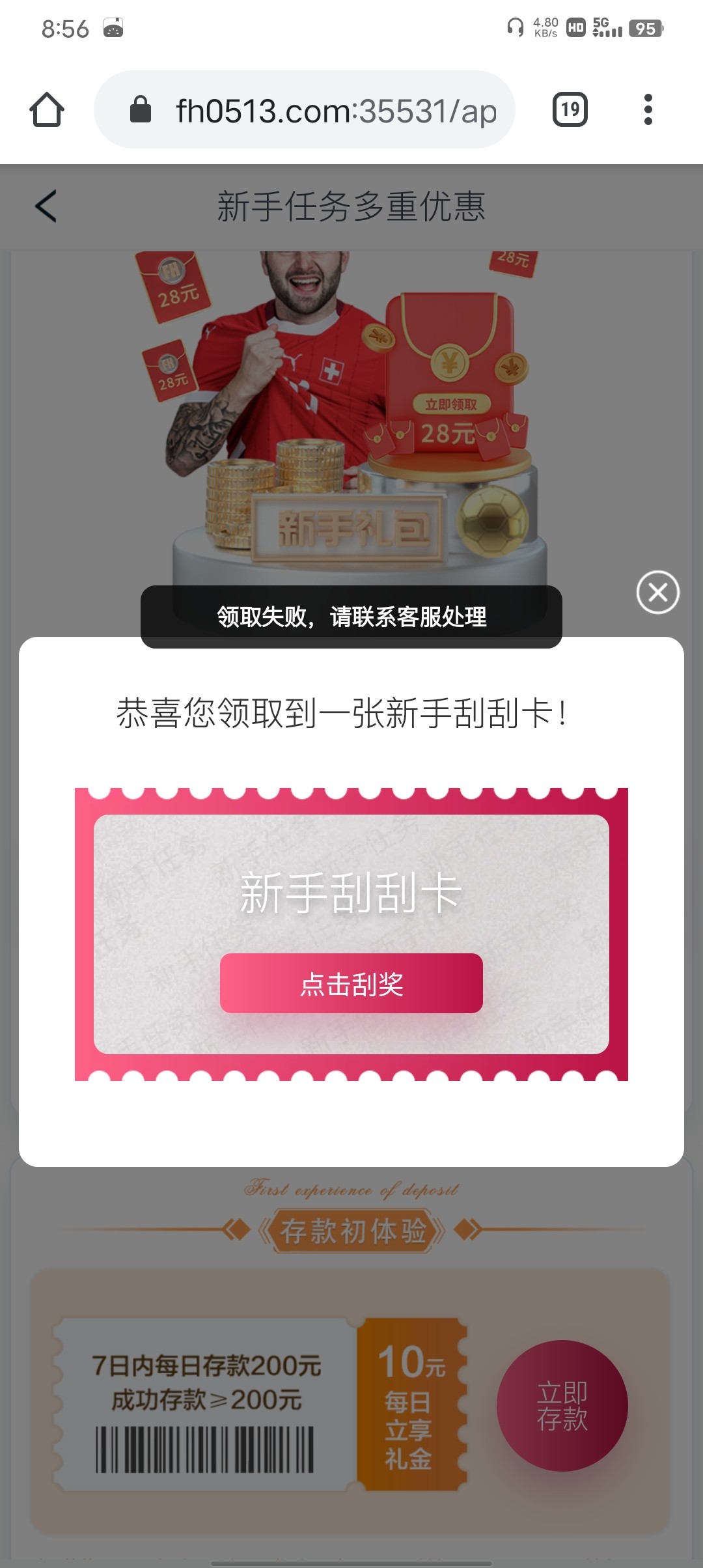This screenshot has height=1568, width=703.
Task: Go back from 新手任务多重优惠 page
Action: click(46, 206)
